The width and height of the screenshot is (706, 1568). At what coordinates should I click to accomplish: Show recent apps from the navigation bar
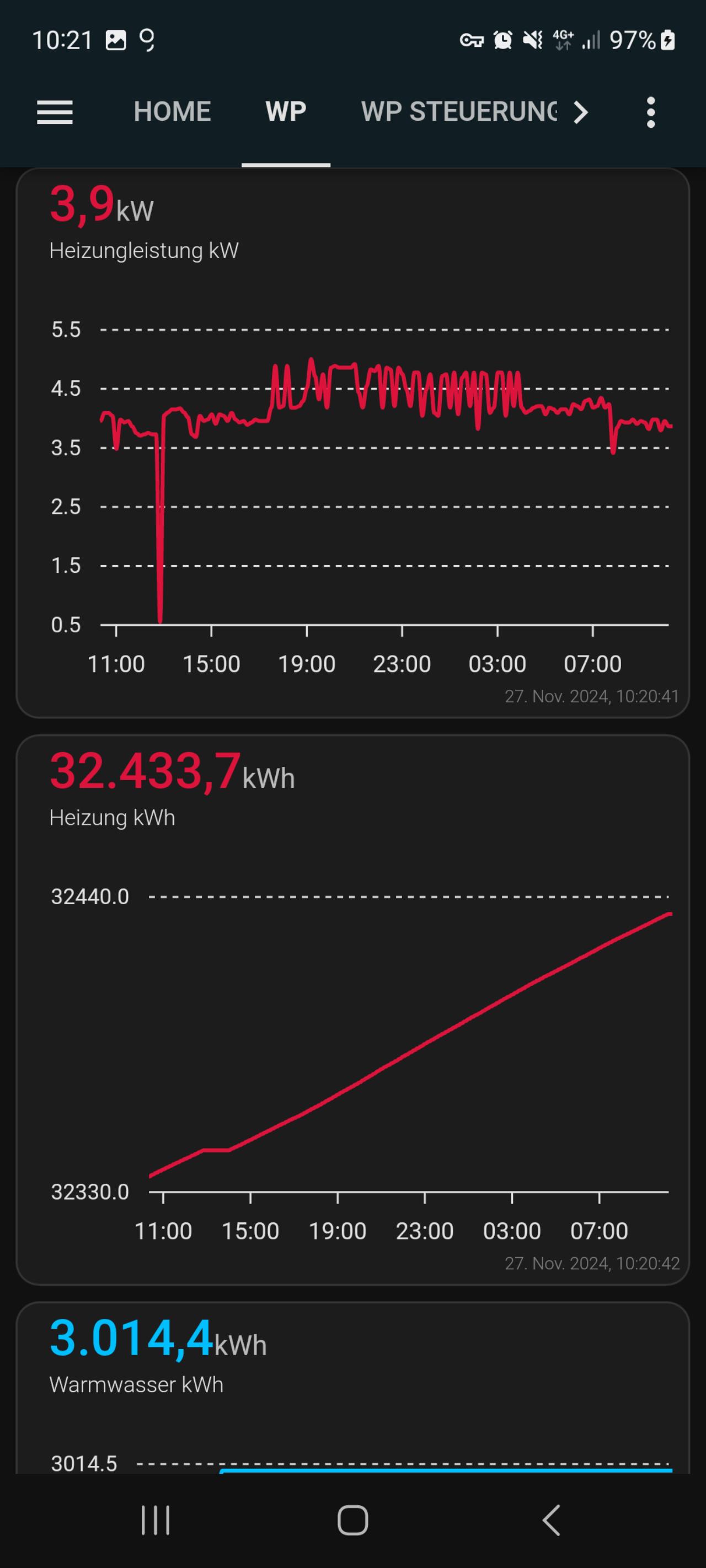coord(156,1521)
